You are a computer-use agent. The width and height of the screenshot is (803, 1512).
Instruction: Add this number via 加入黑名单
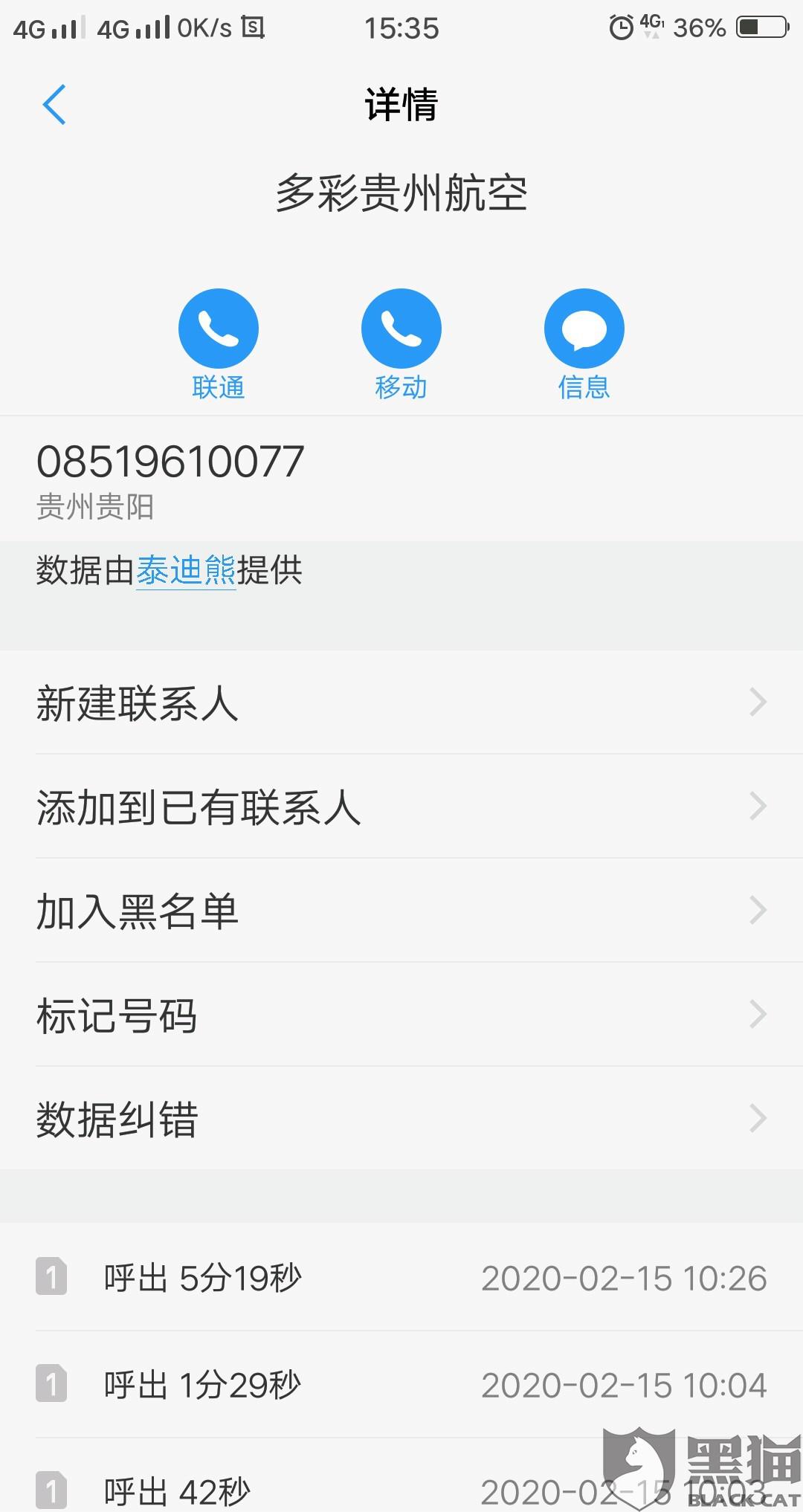pos(401,911)
